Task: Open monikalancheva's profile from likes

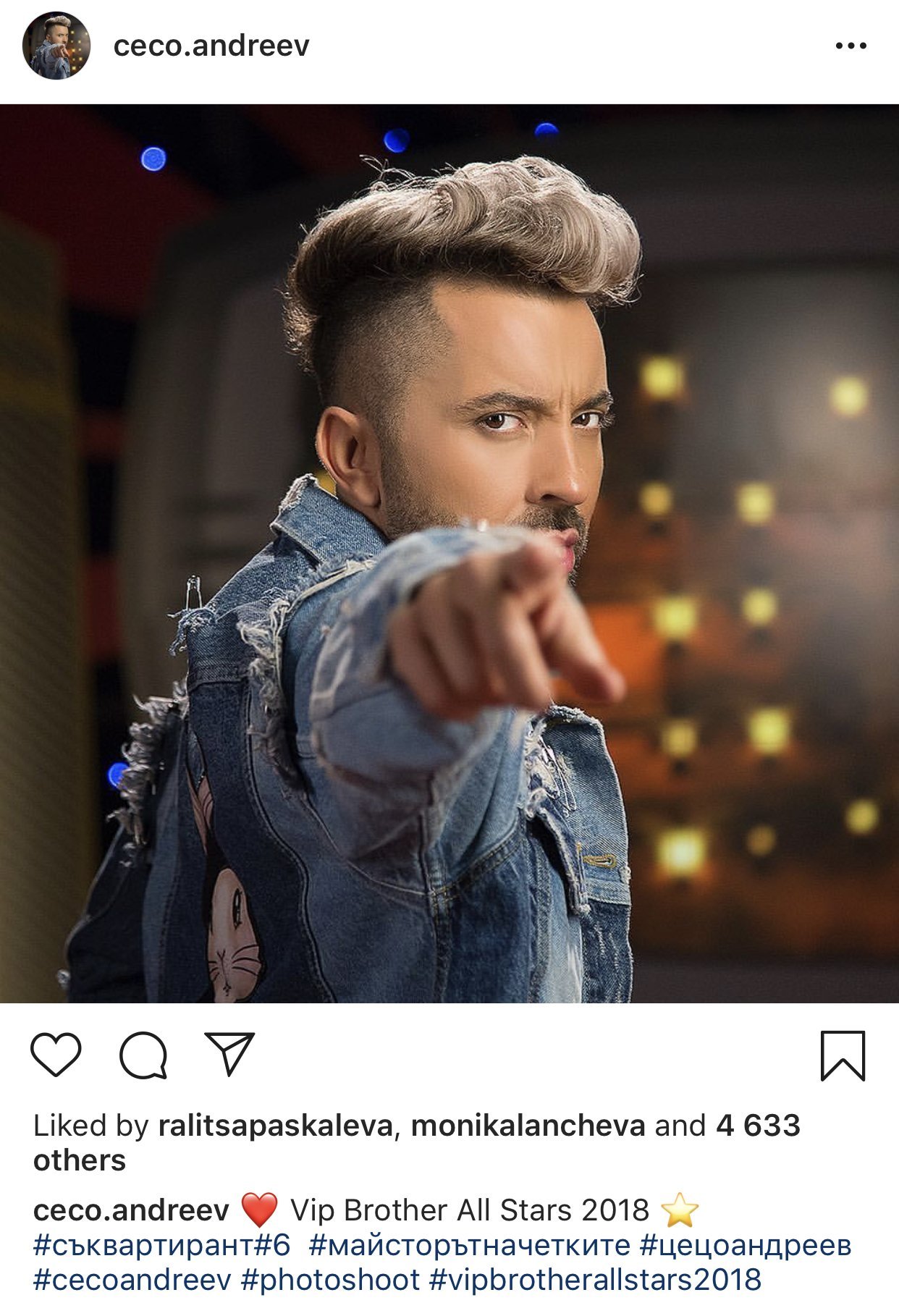Action: (x=528, y=1126)
